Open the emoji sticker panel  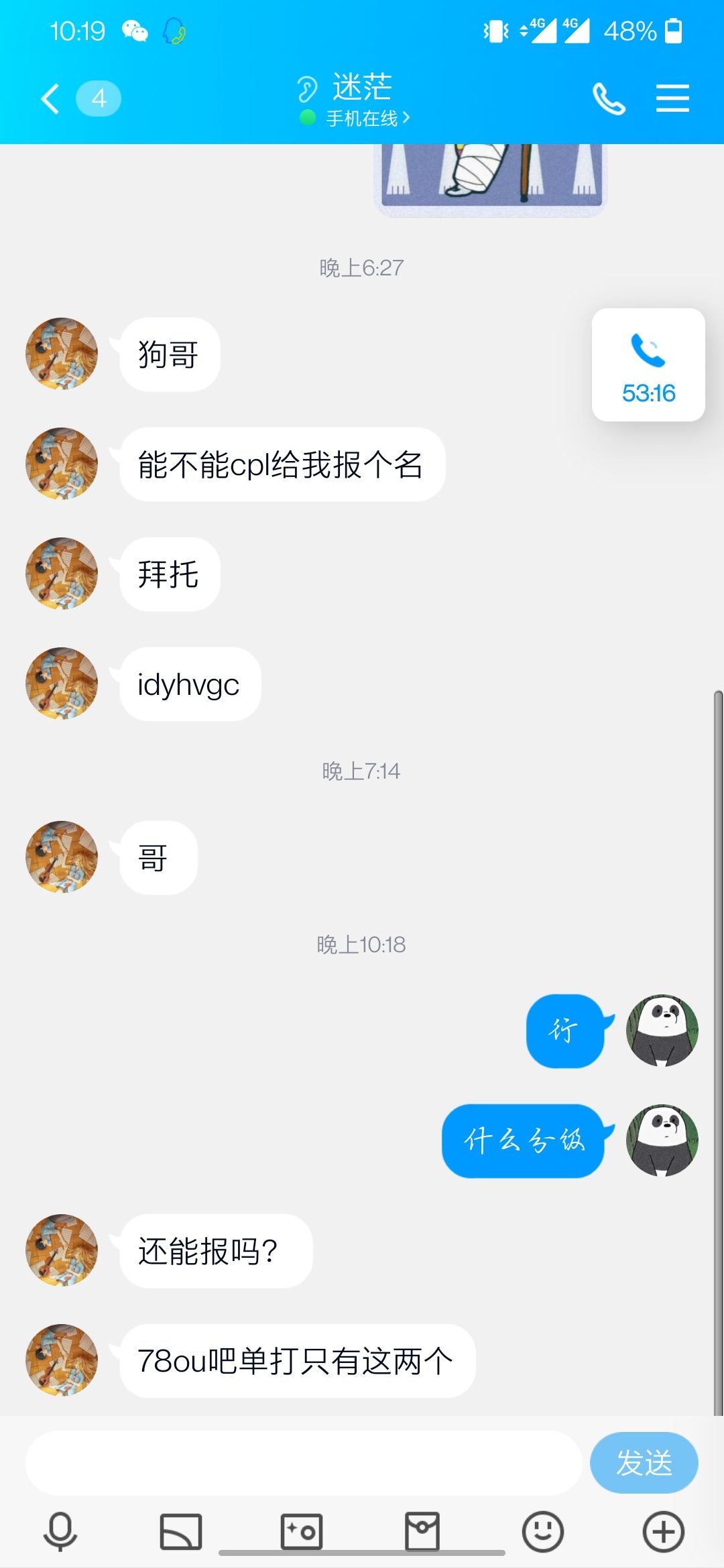[x=542, y=1532]
